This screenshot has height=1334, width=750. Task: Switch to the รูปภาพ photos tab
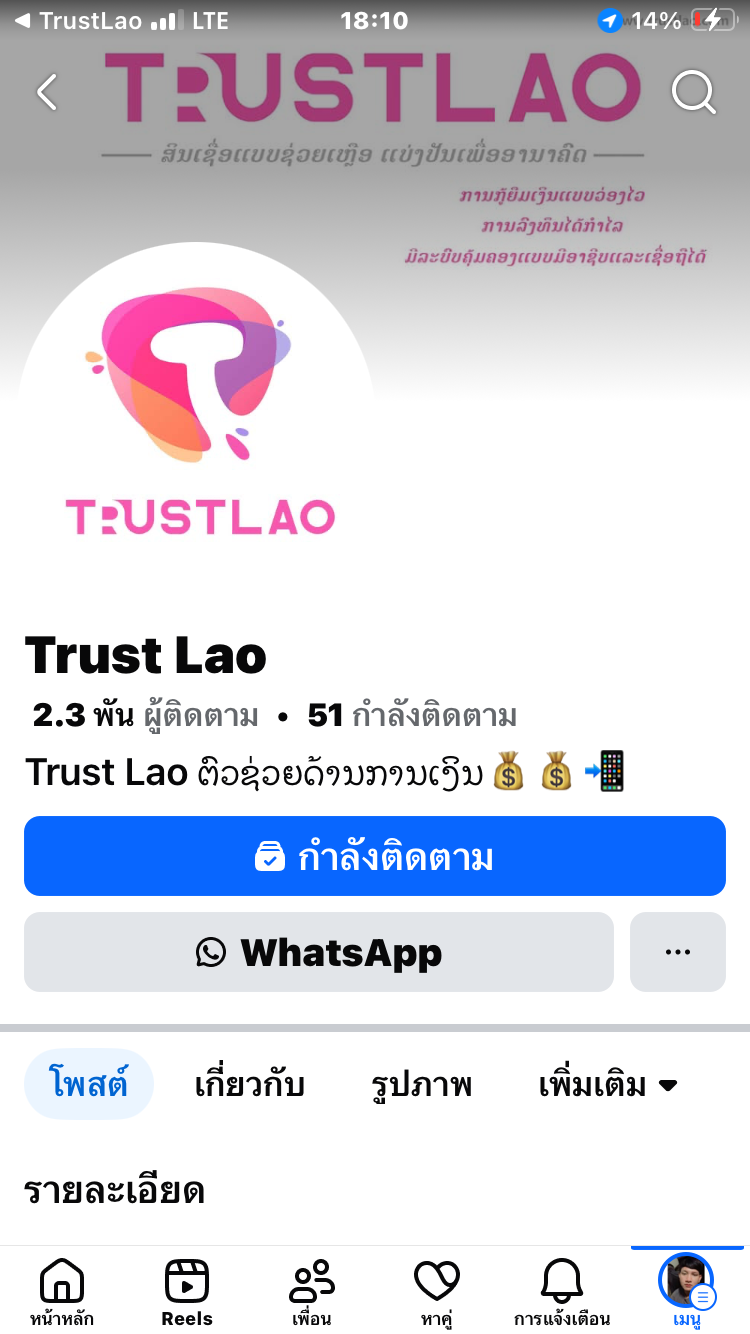tap(421, 1084)
